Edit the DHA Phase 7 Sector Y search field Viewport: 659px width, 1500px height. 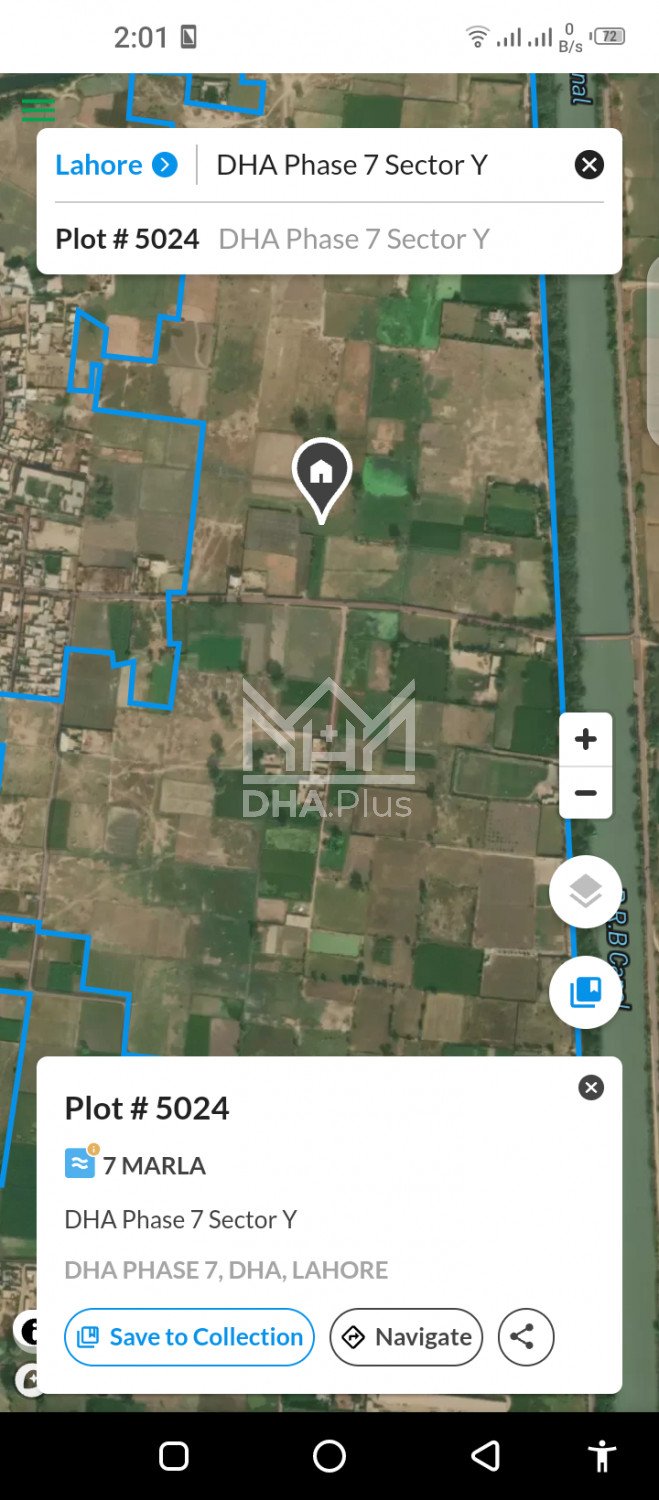[380, 165]
